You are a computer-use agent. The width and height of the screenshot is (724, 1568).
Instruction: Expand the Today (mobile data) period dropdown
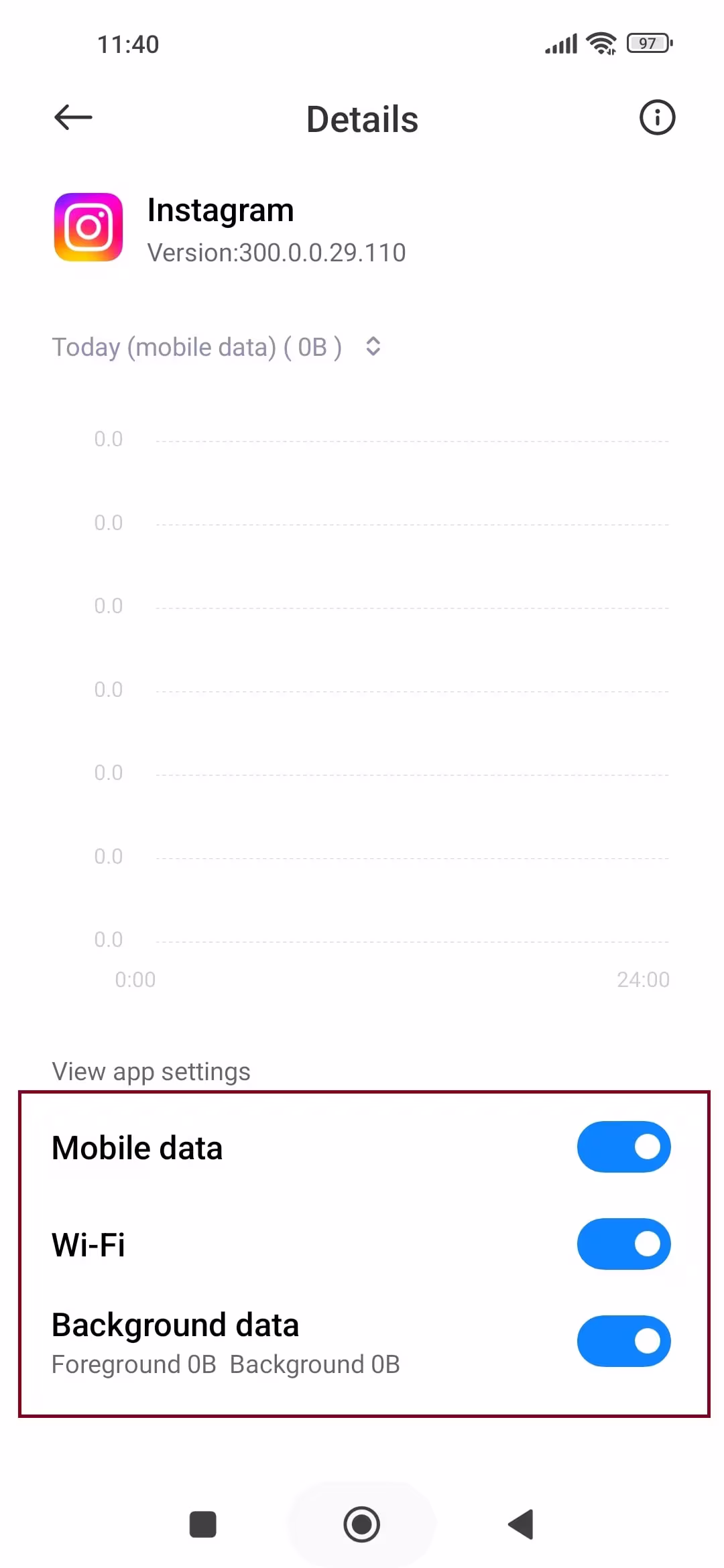click(373, 347)
